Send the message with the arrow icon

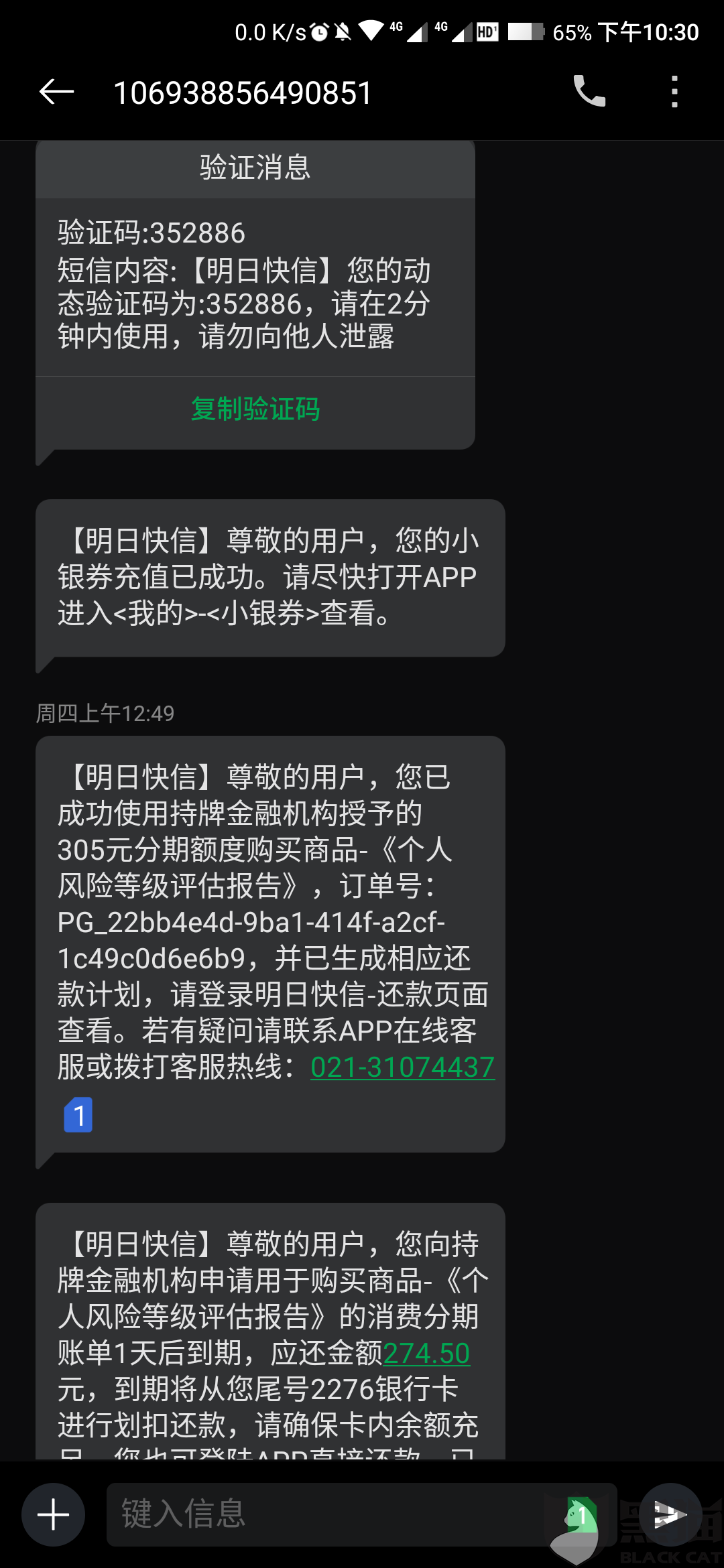(670, 1514)
